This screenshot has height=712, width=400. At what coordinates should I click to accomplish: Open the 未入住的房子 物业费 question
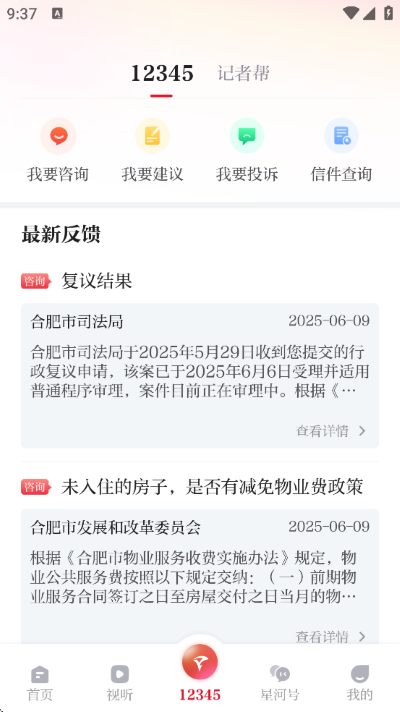click(212, 487)
